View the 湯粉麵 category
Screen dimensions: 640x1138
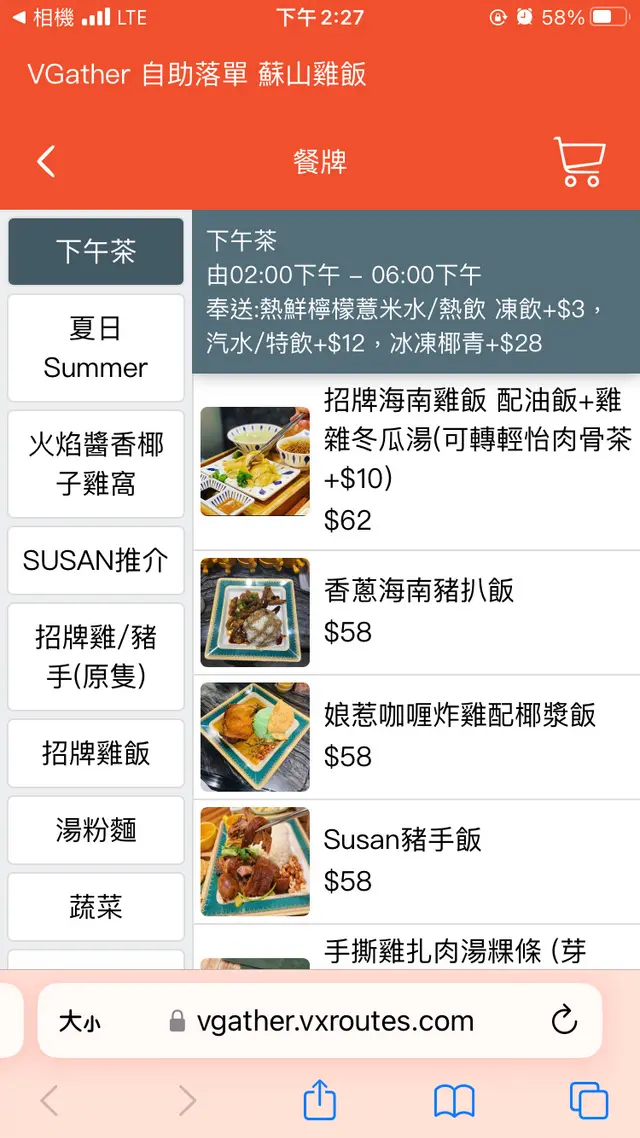click(96, 830)
